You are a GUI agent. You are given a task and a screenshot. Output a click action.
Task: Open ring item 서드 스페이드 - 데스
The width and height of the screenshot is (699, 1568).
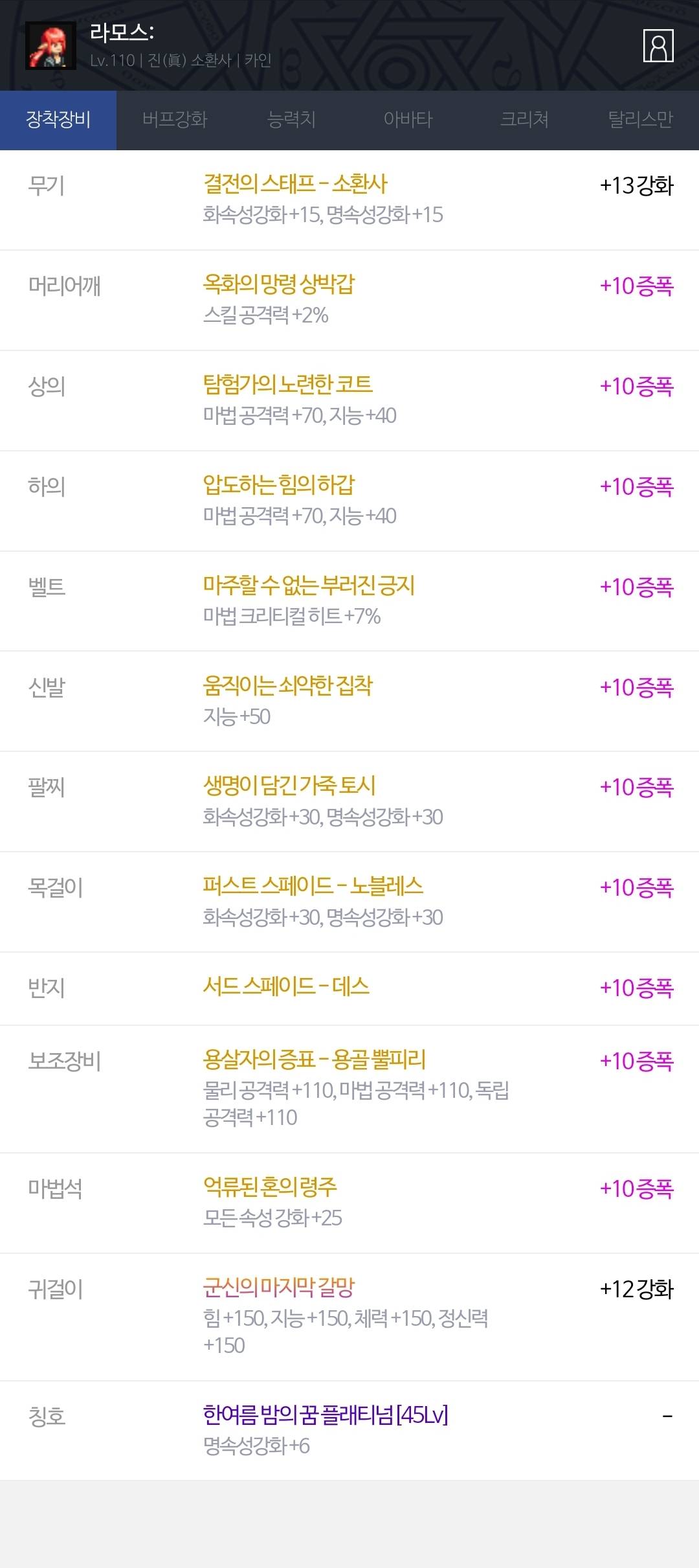pos(286,986)
